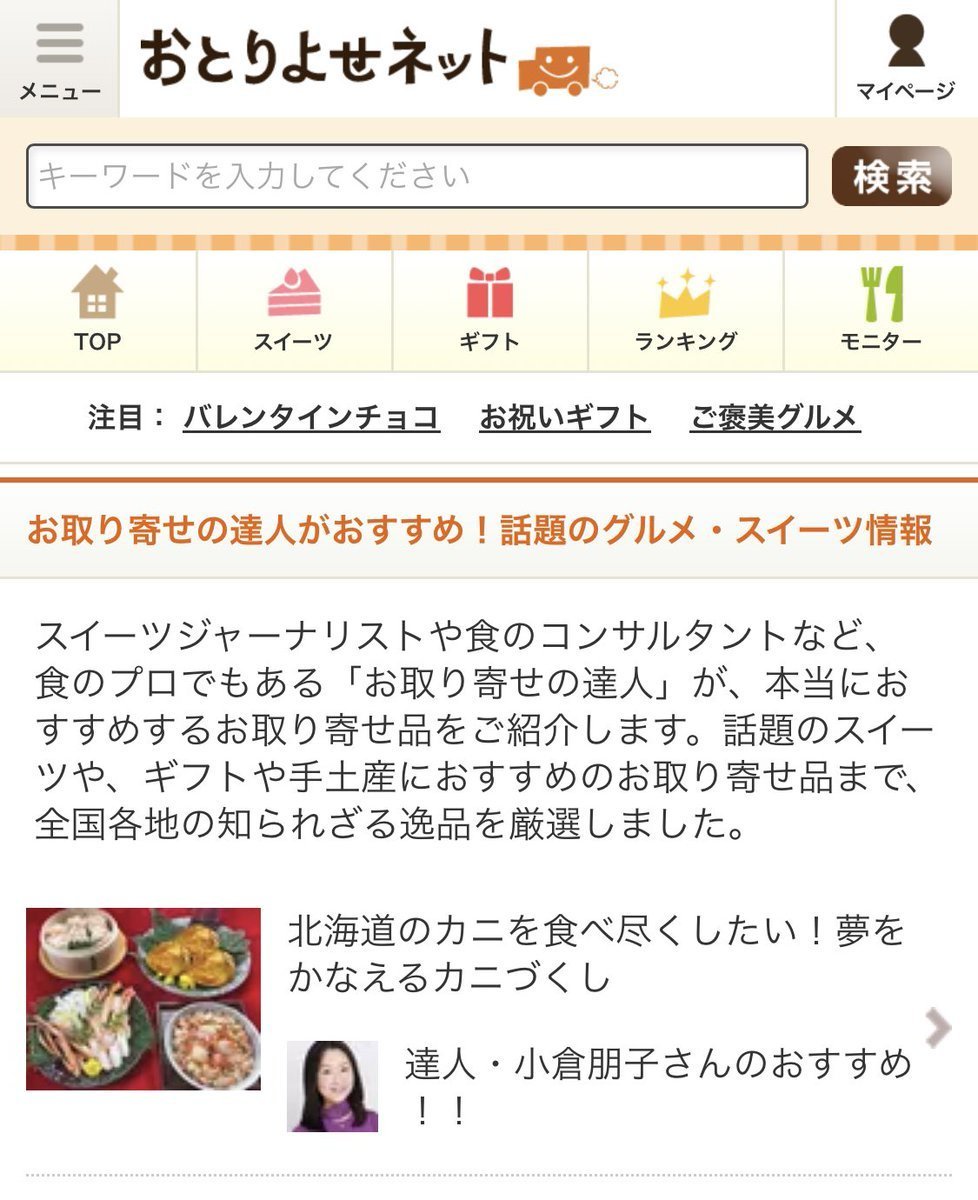Screen dimensions: 978x1200
Task: Open マイページ account page
Action: (905, 58)
